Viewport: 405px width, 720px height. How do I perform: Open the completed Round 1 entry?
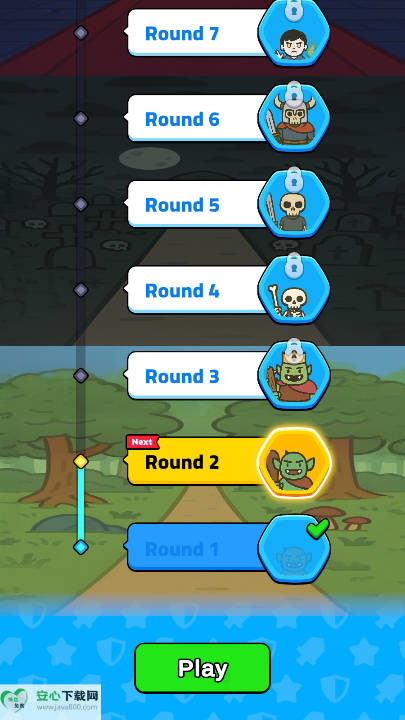[x=227, y=548]
